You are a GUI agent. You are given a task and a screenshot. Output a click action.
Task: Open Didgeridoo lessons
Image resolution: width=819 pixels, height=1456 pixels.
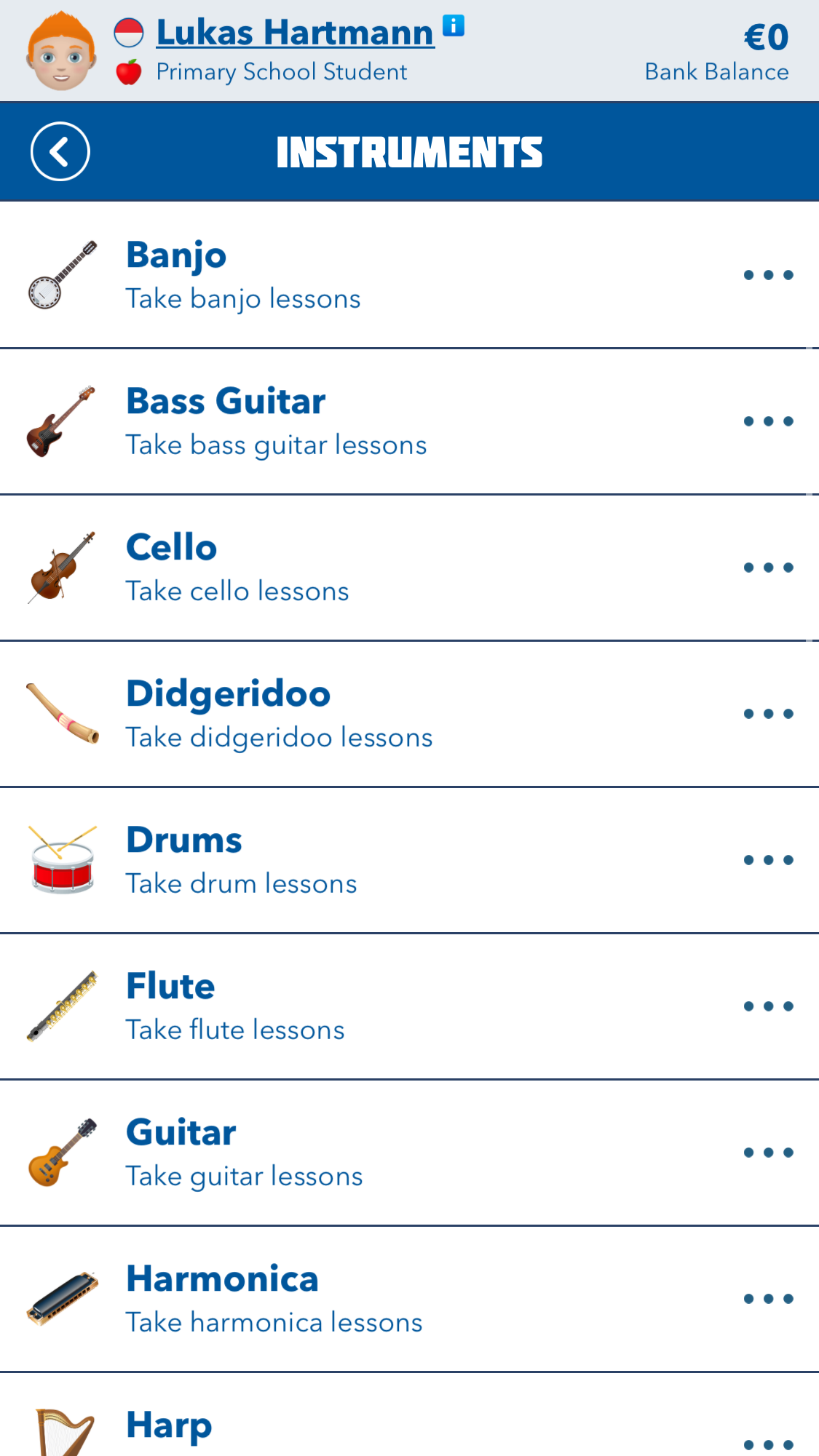pos(408,714)
